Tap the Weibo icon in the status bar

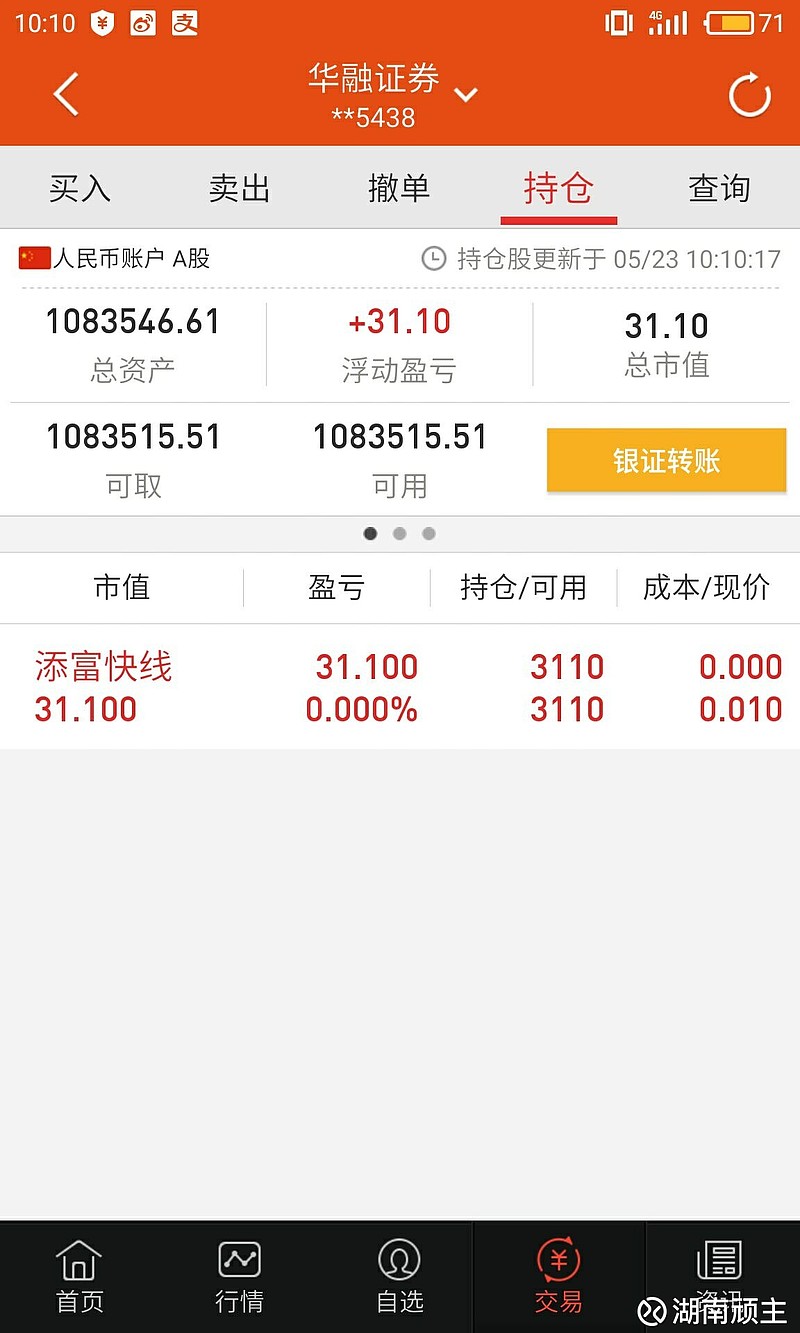coord(145,22)
